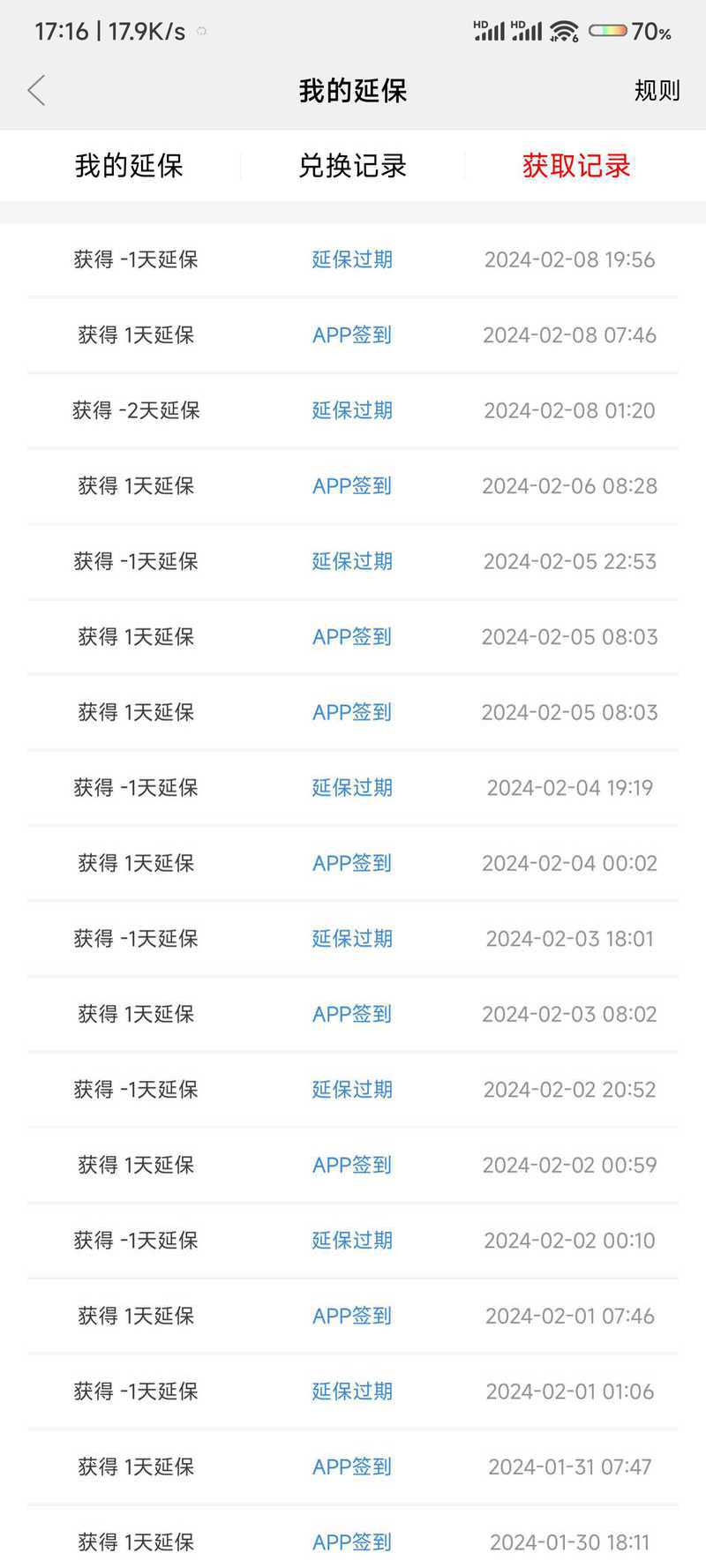Switch to the 兑换记录 tab

point(352,166)
